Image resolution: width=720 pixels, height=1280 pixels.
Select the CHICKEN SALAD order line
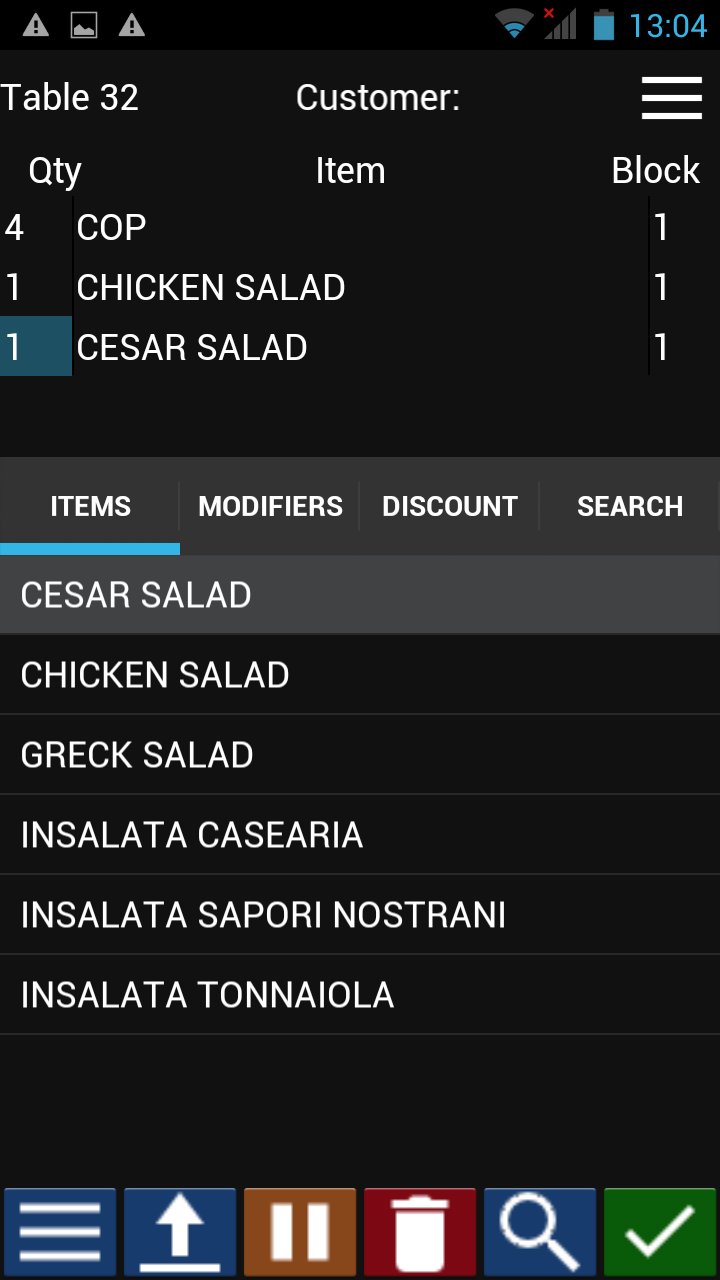click(x=360, y=288)
